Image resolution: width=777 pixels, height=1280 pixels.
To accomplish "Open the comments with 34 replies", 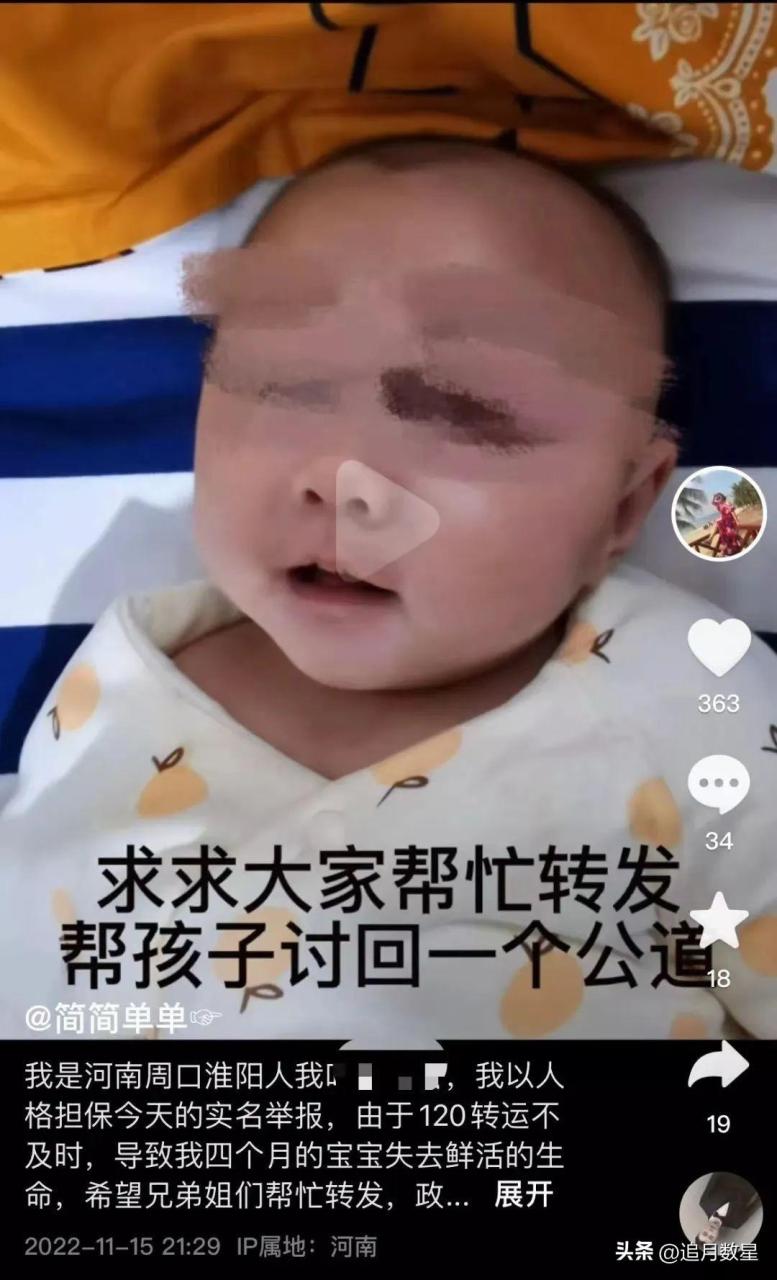I will click(718, 785).
